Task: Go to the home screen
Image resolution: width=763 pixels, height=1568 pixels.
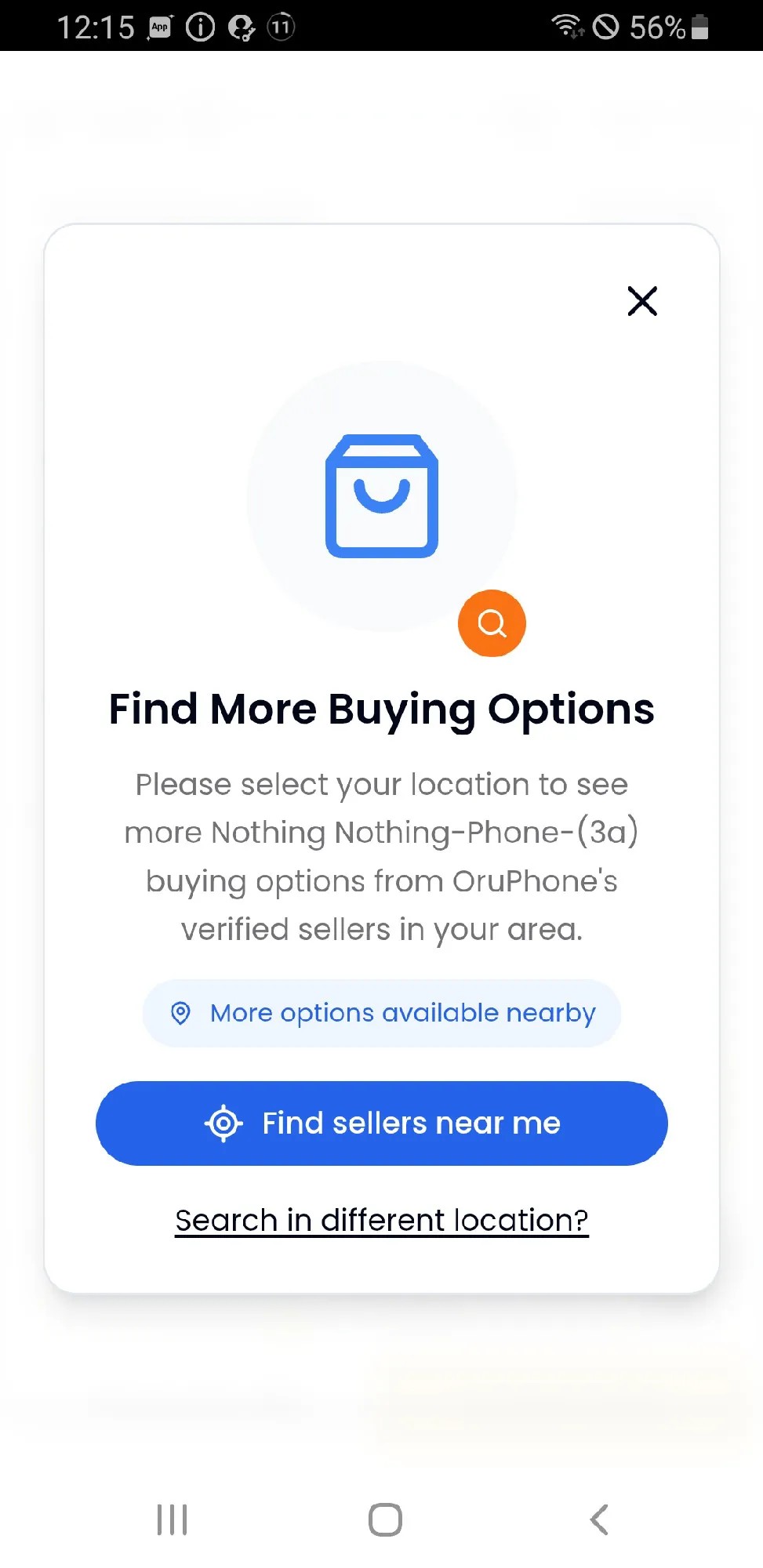Action: tap(384, 1519)
